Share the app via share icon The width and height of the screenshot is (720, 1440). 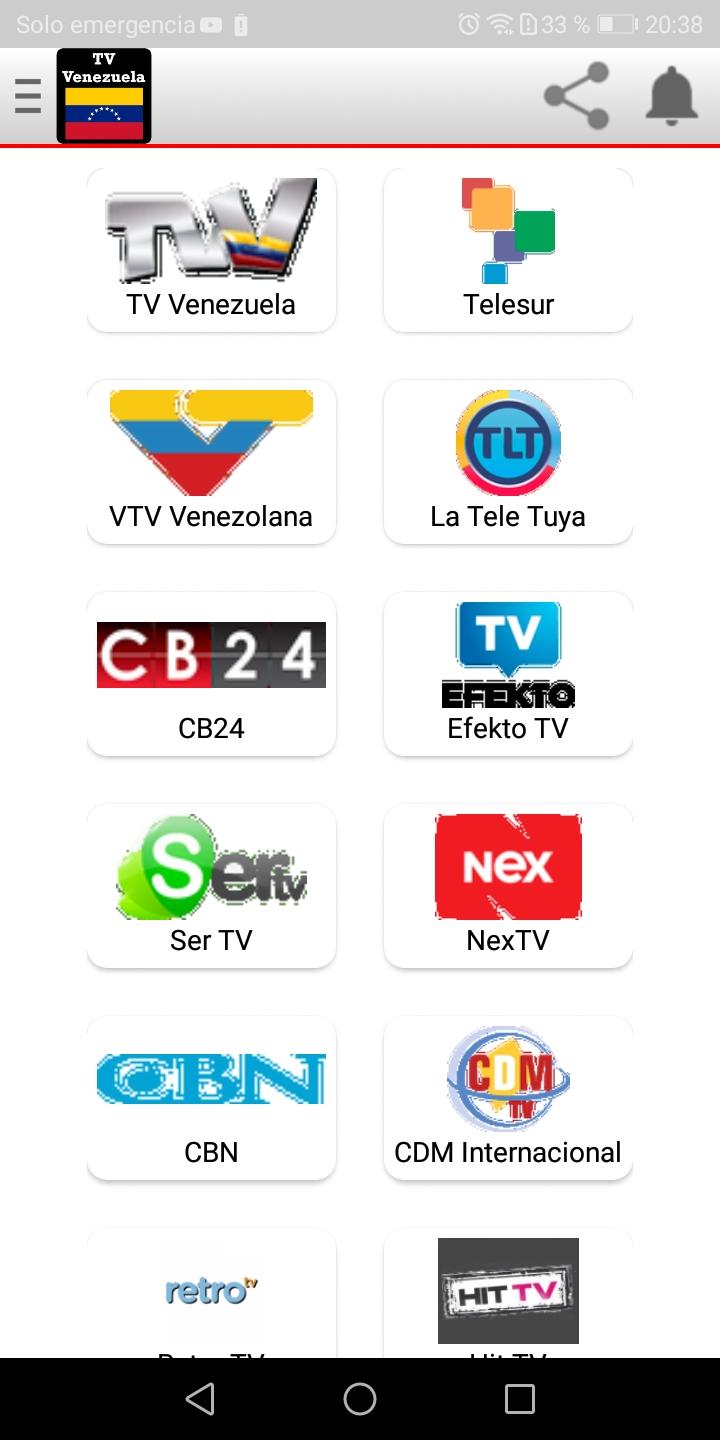coord(576,96)
